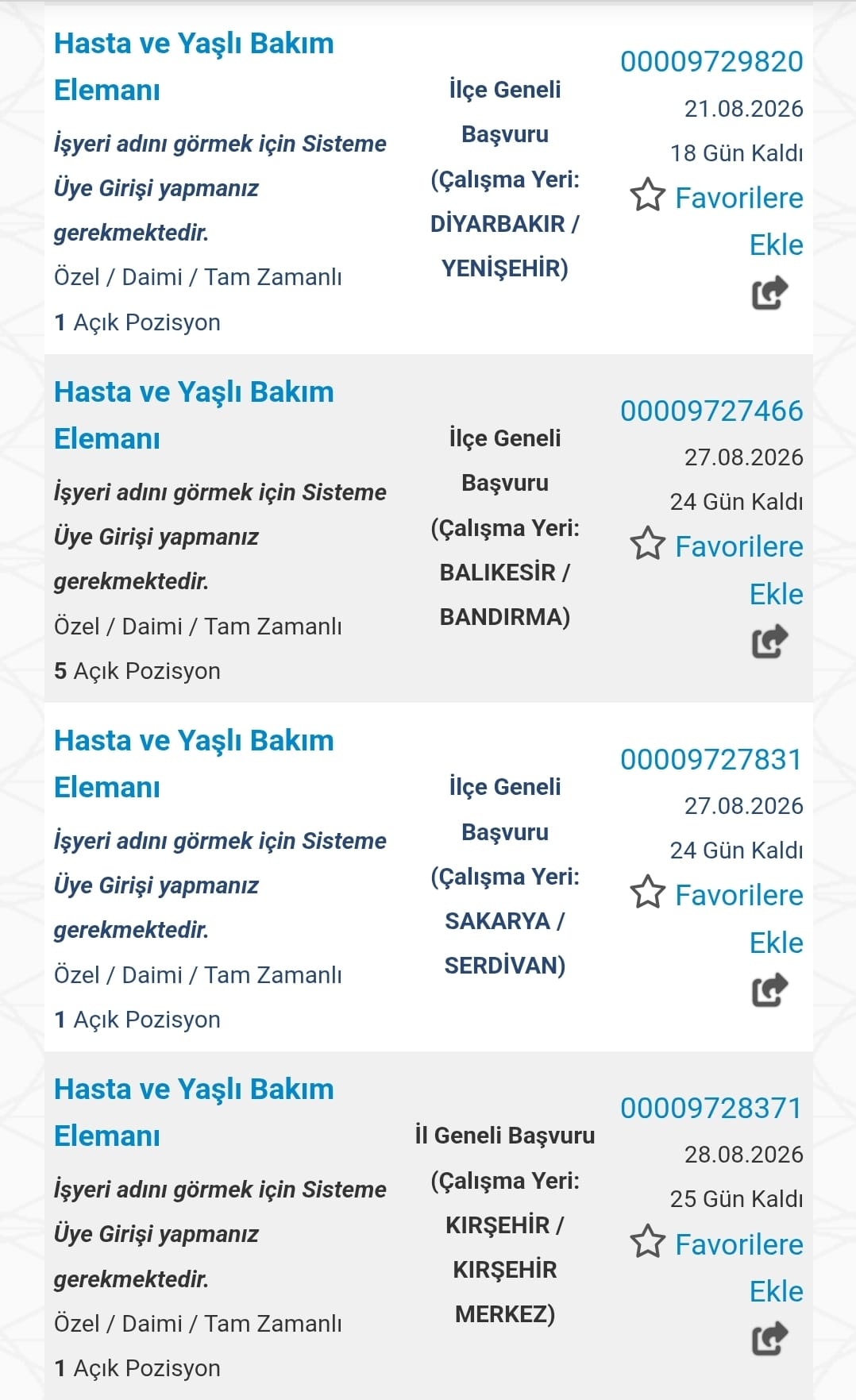Share the Balıkesir Bandırma job listing
The width and height of the screenshot is (856, 1400).
click(769, 642)
